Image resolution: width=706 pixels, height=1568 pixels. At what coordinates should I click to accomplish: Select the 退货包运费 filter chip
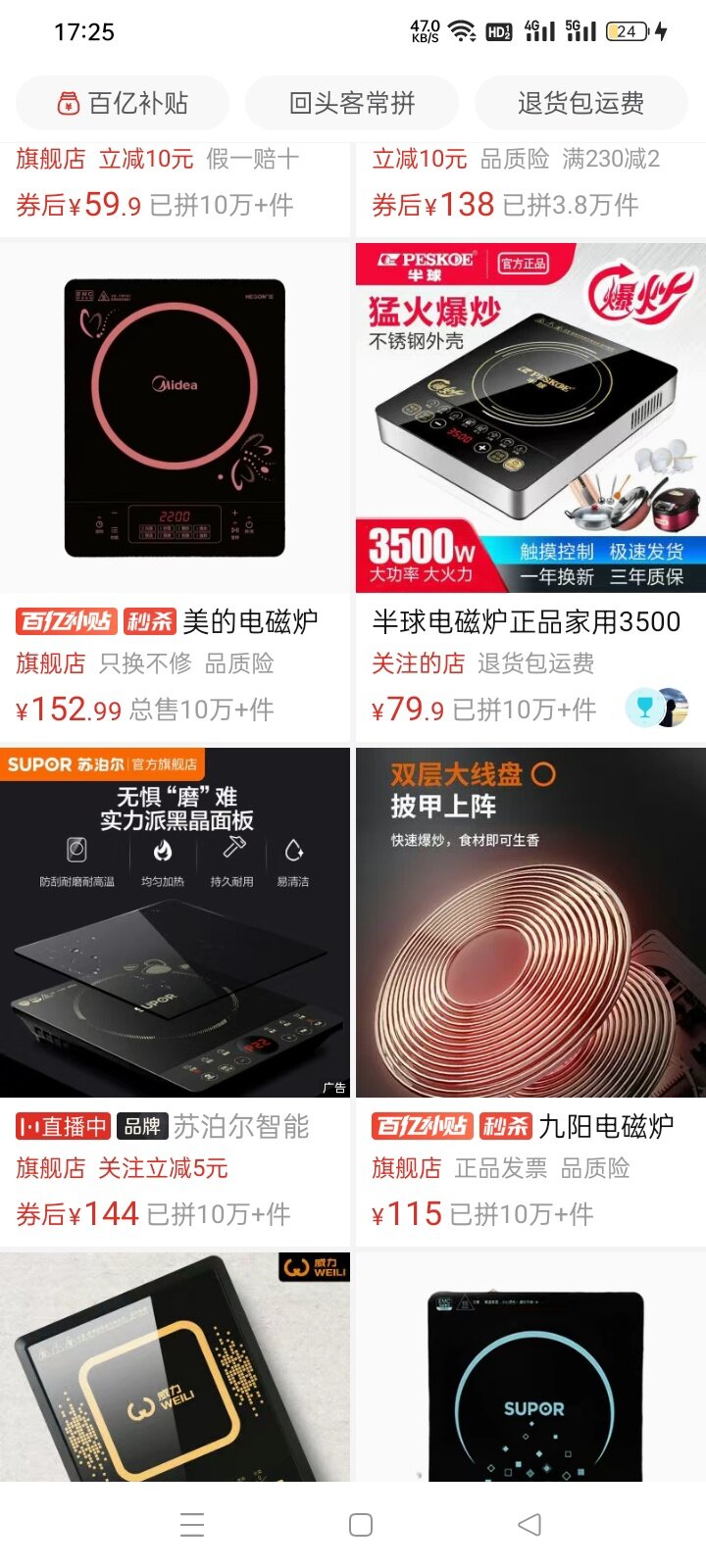tap(580, 103)
